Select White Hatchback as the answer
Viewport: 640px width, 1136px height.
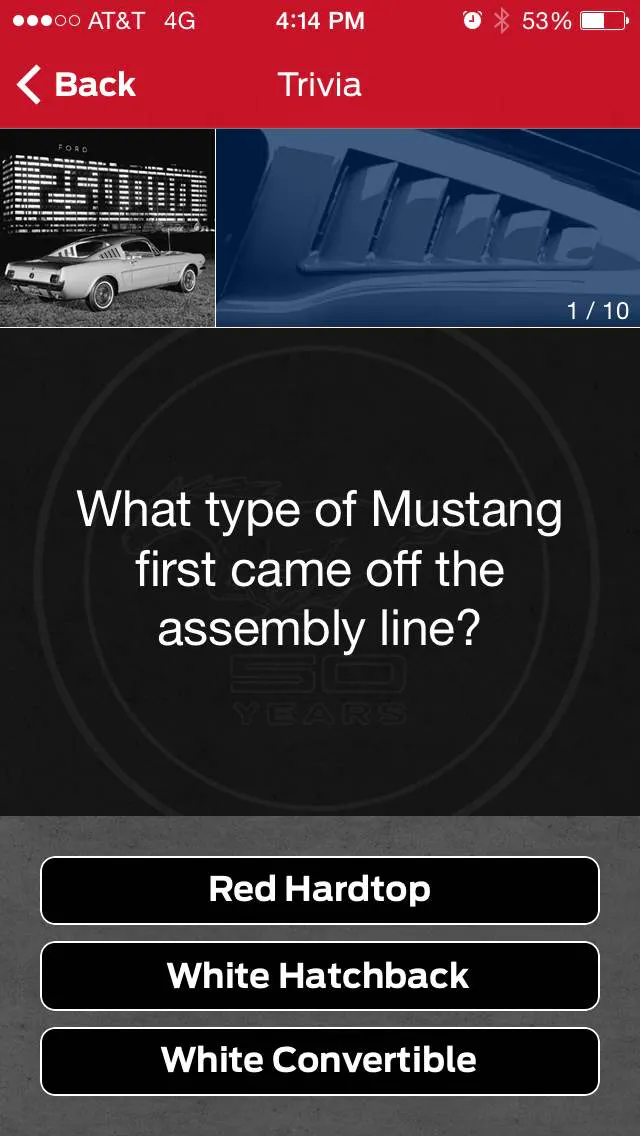[x=320, y=975]
